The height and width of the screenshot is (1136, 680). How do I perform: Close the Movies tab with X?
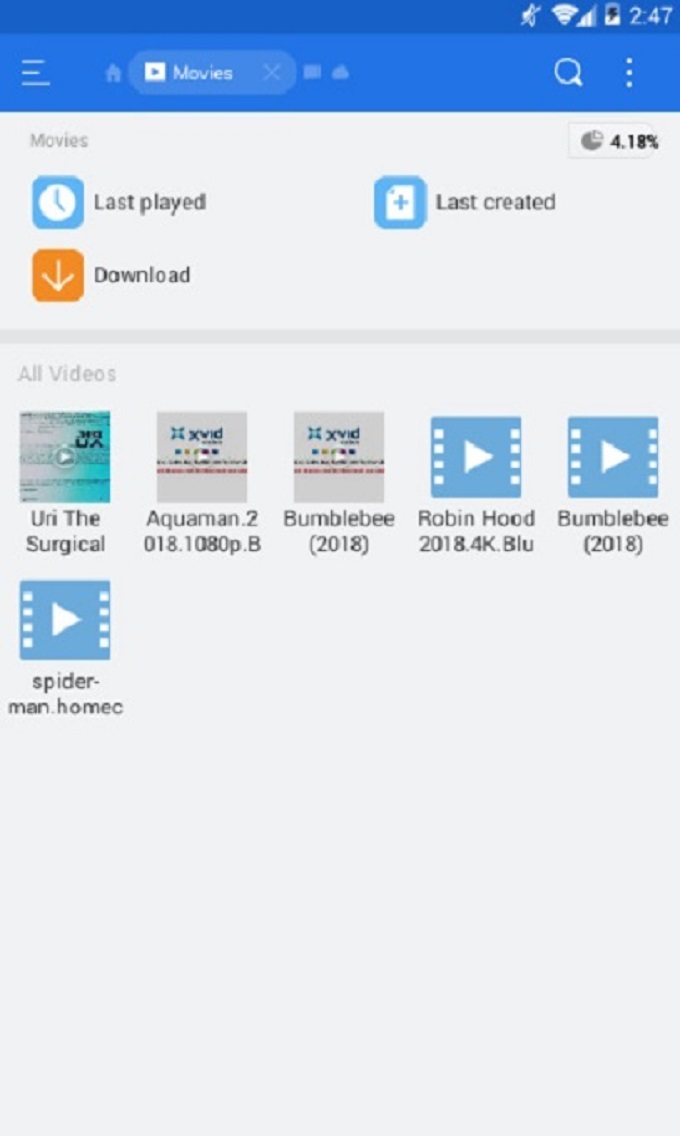(271, 73)
